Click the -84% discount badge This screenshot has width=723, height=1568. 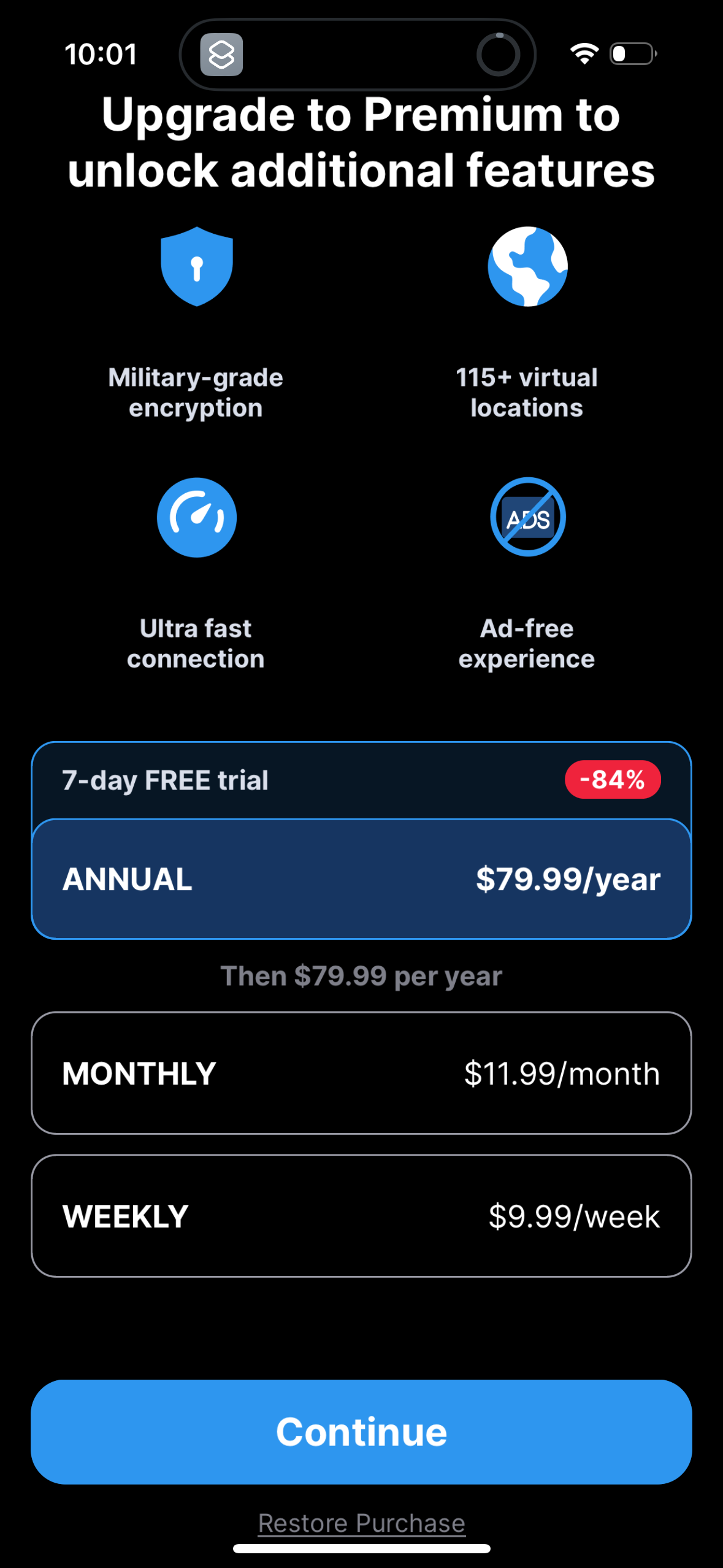tap(613, 780)
